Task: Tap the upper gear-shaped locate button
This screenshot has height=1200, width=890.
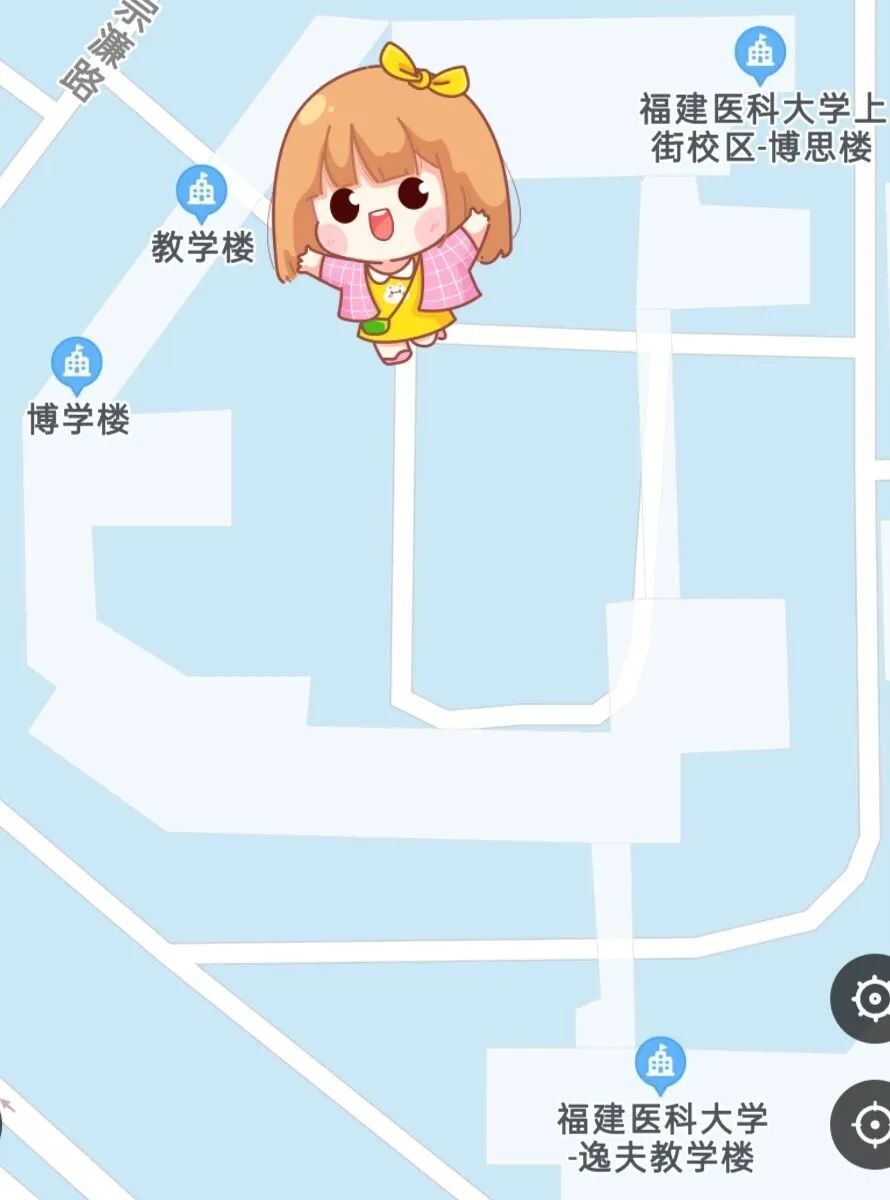Action: tap(868, 998)
